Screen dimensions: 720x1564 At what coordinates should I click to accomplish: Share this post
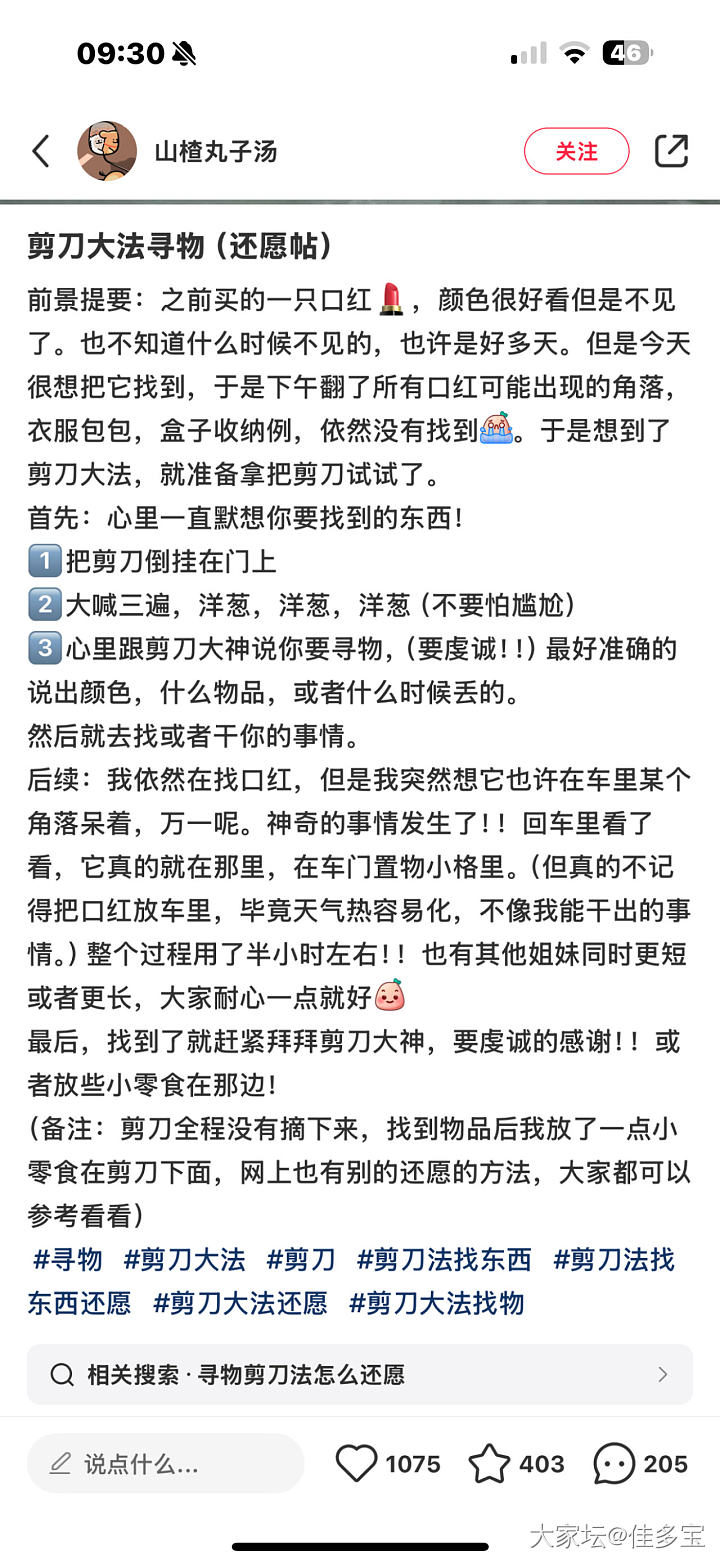[671, 151]
